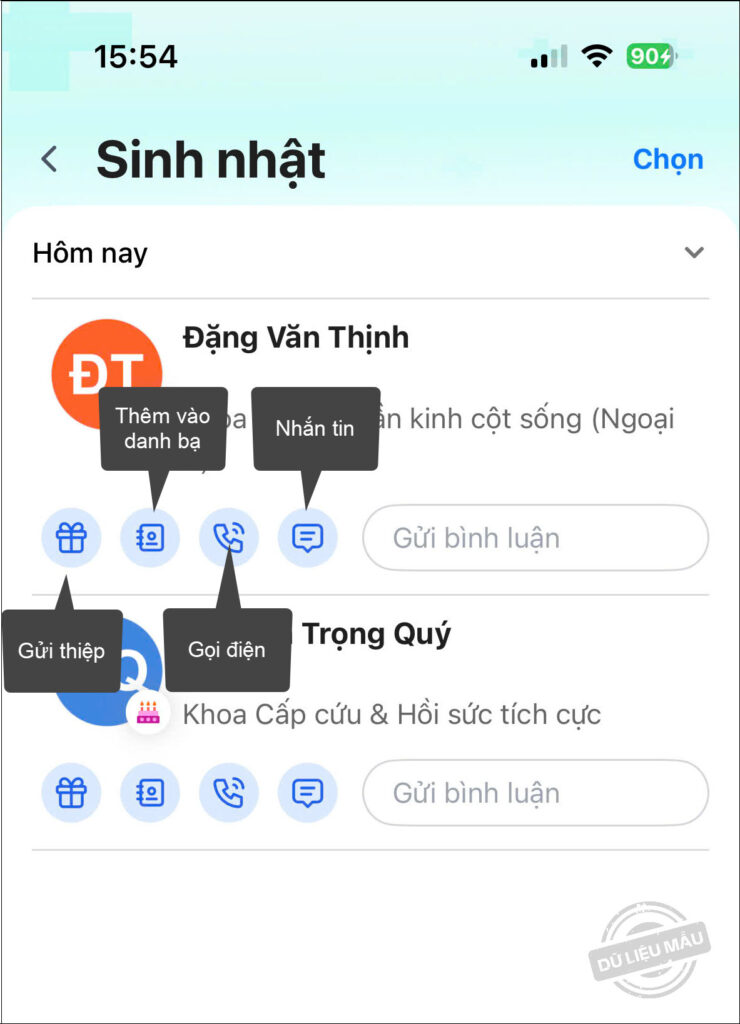Call Đặng Văn Thịnh
The width and height of the screenshot is (740, 1024).
229,538
